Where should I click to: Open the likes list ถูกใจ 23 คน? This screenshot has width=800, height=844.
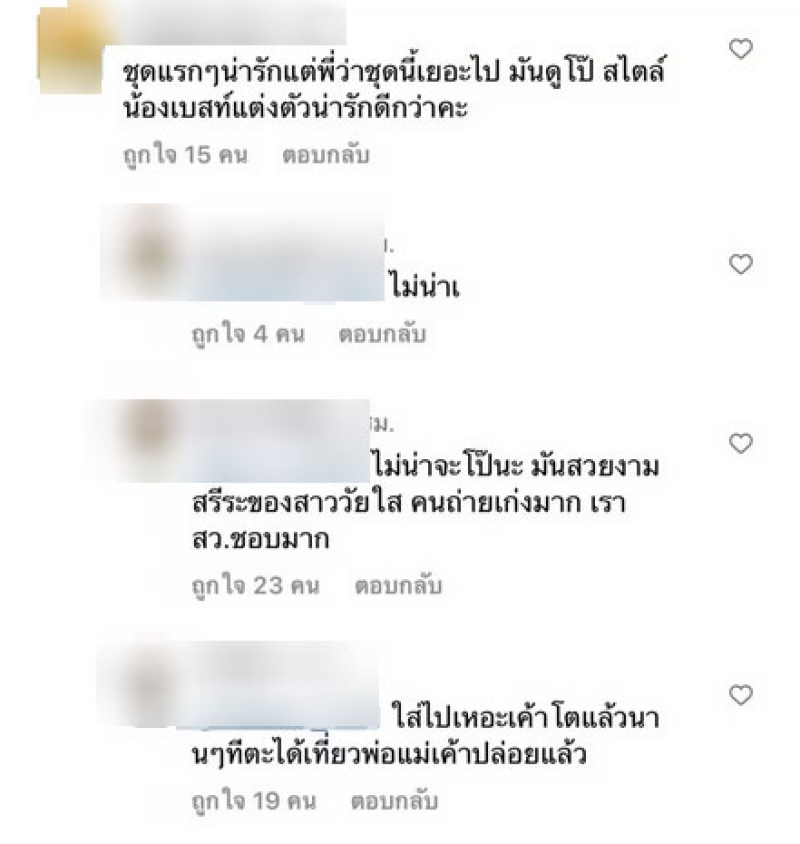click(255, 585)
